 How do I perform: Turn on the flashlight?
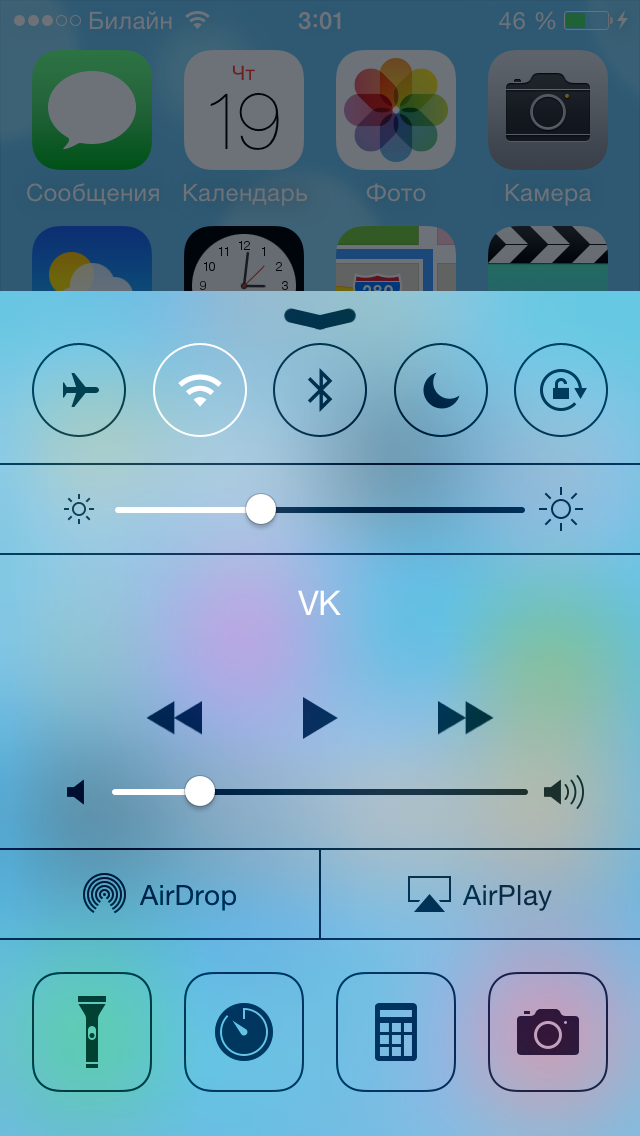tap(92, 1032)
